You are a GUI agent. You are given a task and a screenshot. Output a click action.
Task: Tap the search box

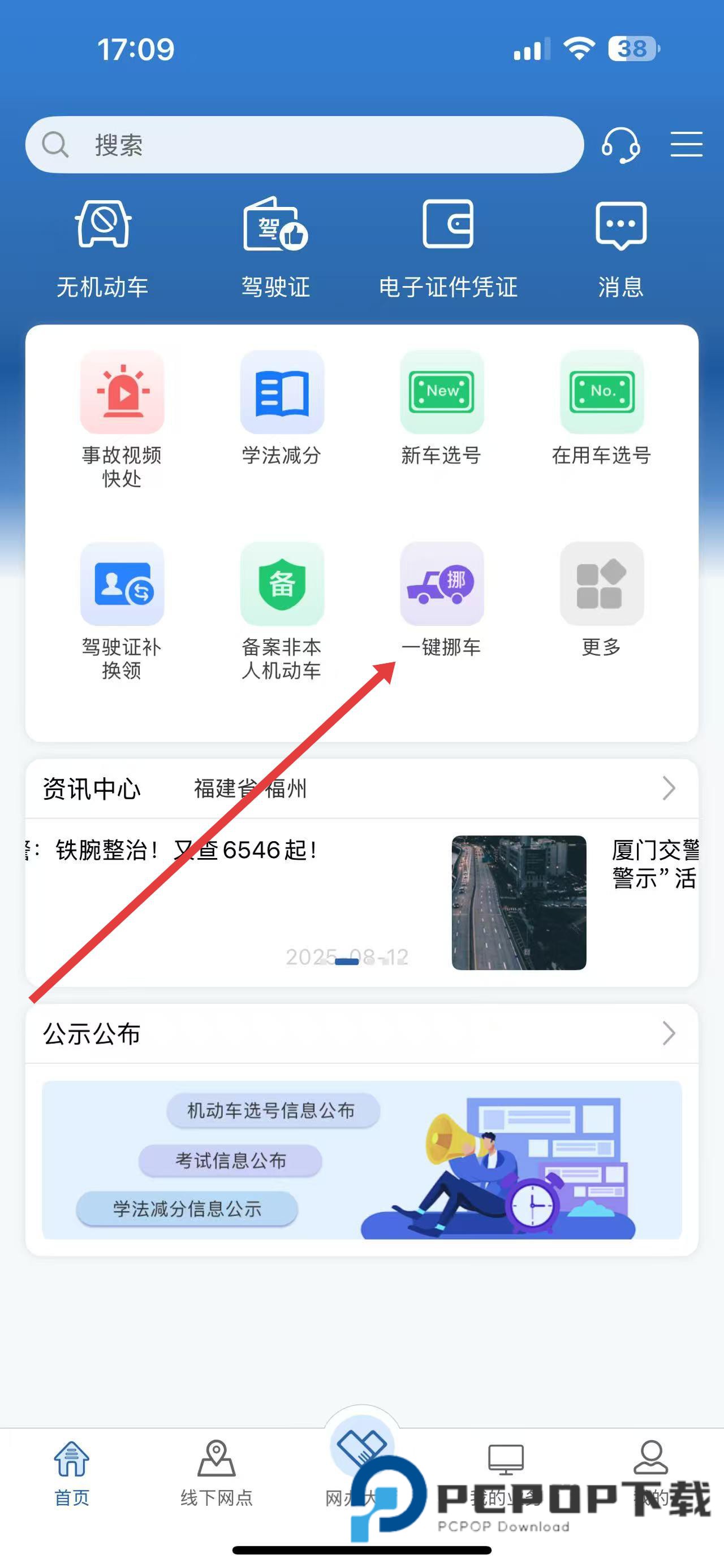tap(304, 145)
